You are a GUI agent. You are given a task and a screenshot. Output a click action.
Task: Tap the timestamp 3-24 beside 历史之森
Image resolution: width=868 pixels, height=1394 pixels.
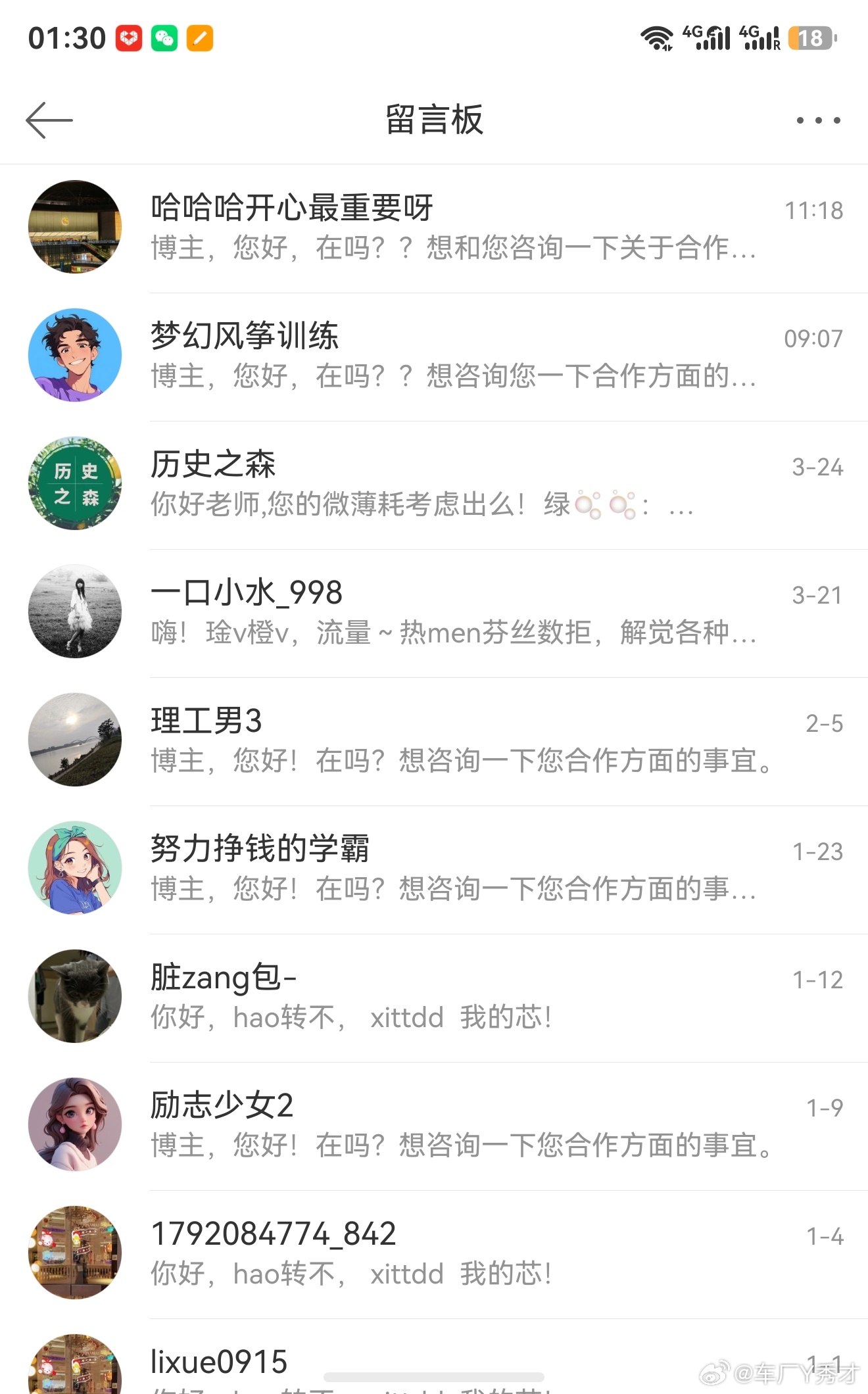point(817,467)
